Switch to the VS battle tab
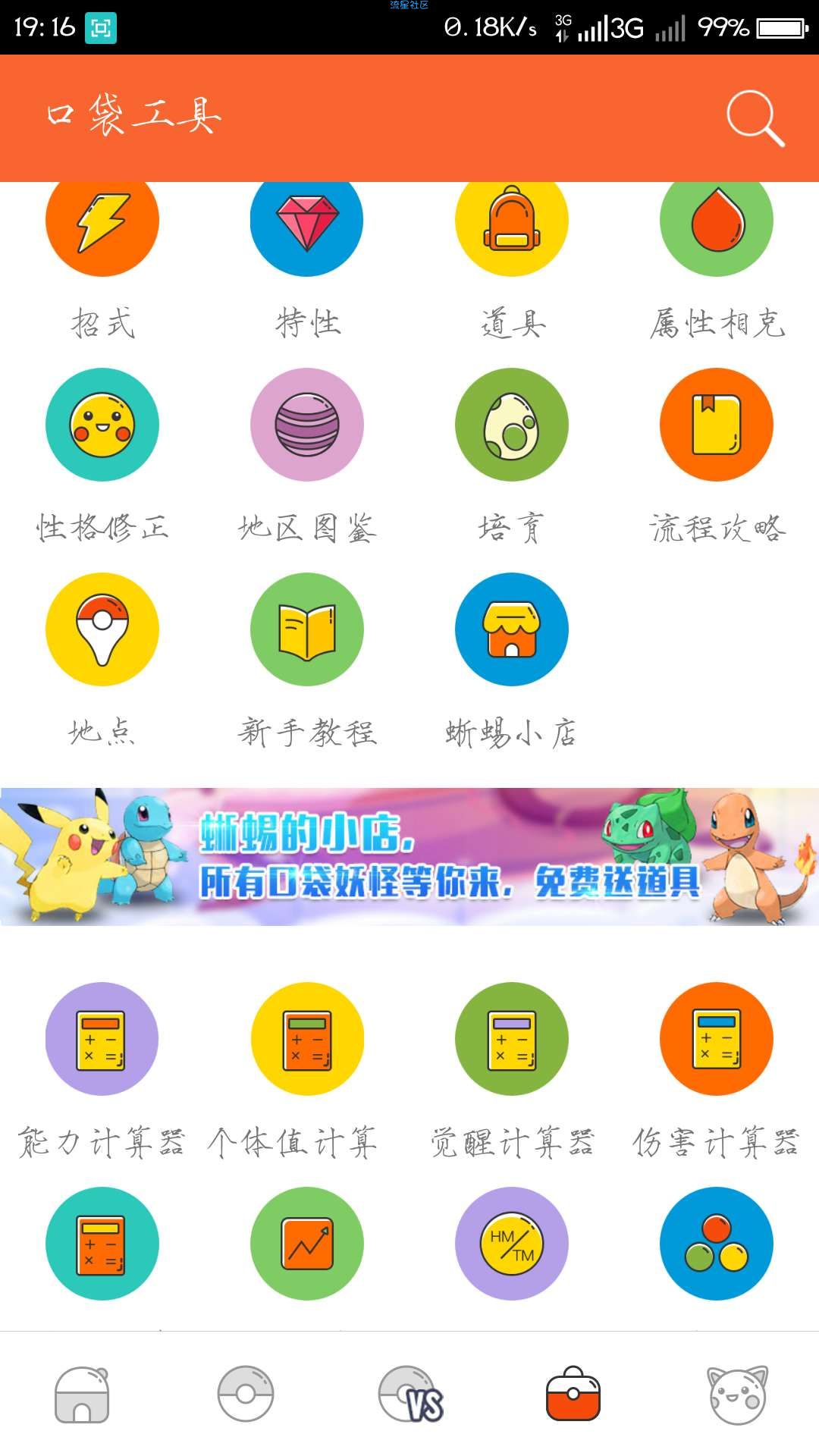 tap(410, 1394)
